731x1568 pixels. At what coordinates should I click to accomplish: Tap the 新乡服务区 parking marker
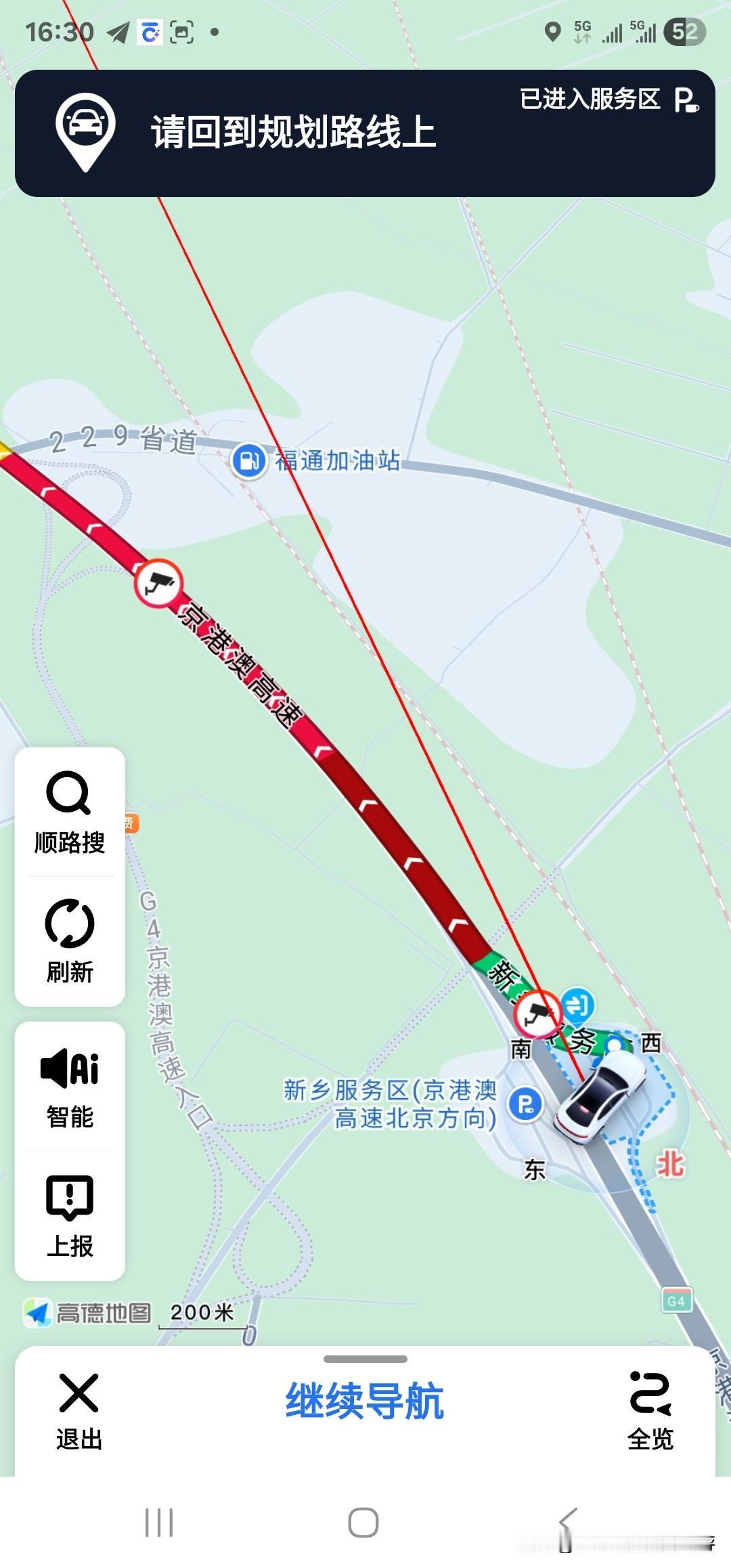[525, 1104]
